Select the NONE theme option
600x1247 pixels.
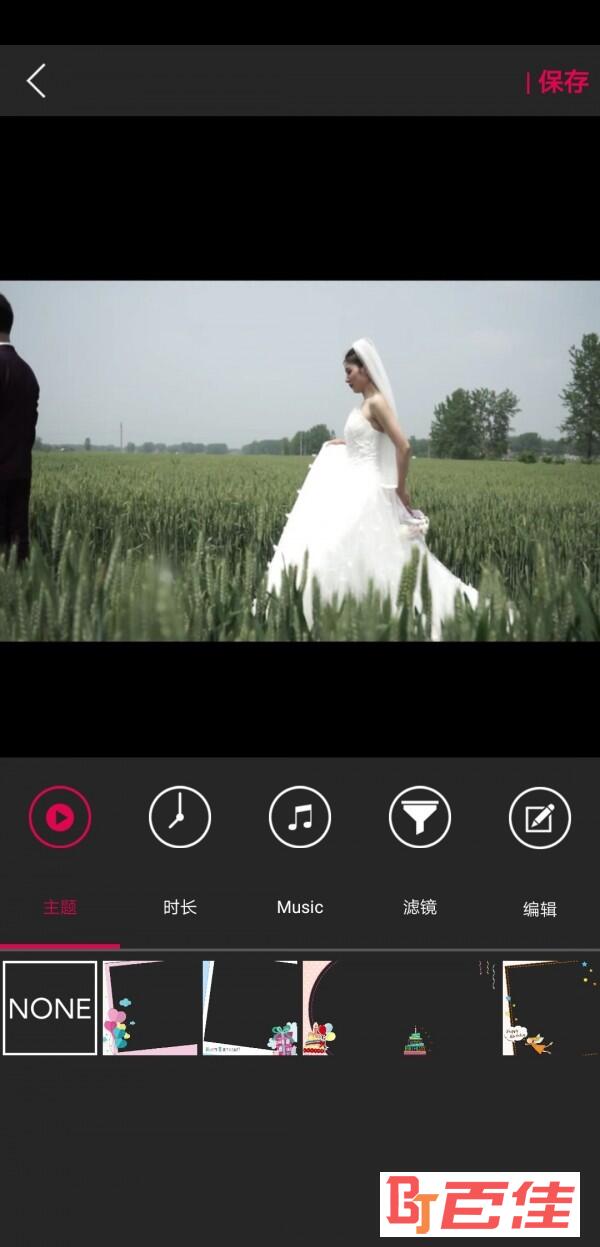pos(50,1008)
